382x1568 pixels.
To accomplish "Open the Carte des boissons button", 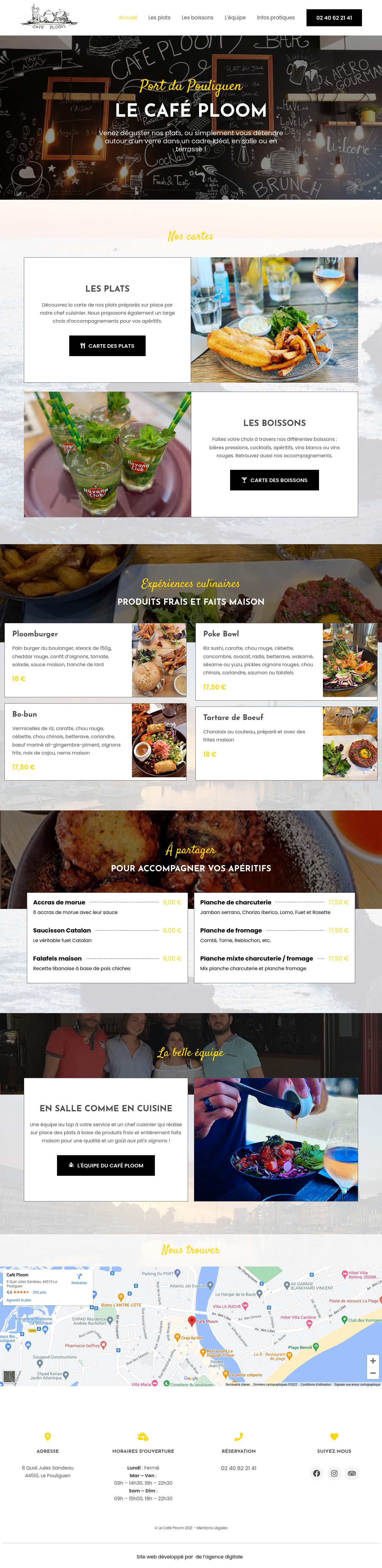I will [274, 480].
